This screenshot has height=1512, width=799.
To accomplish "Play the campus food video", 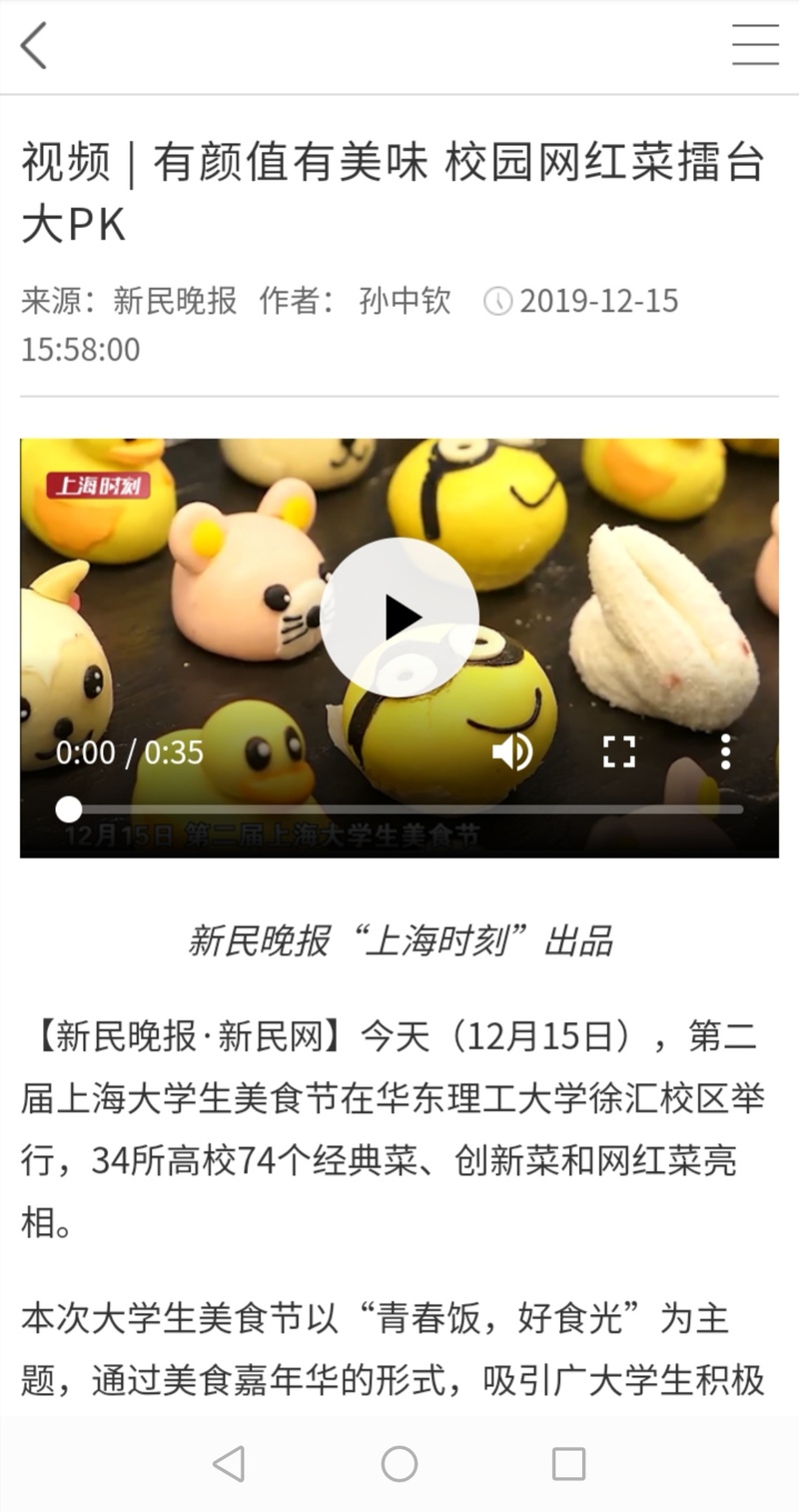I will [x=399, y=617].
